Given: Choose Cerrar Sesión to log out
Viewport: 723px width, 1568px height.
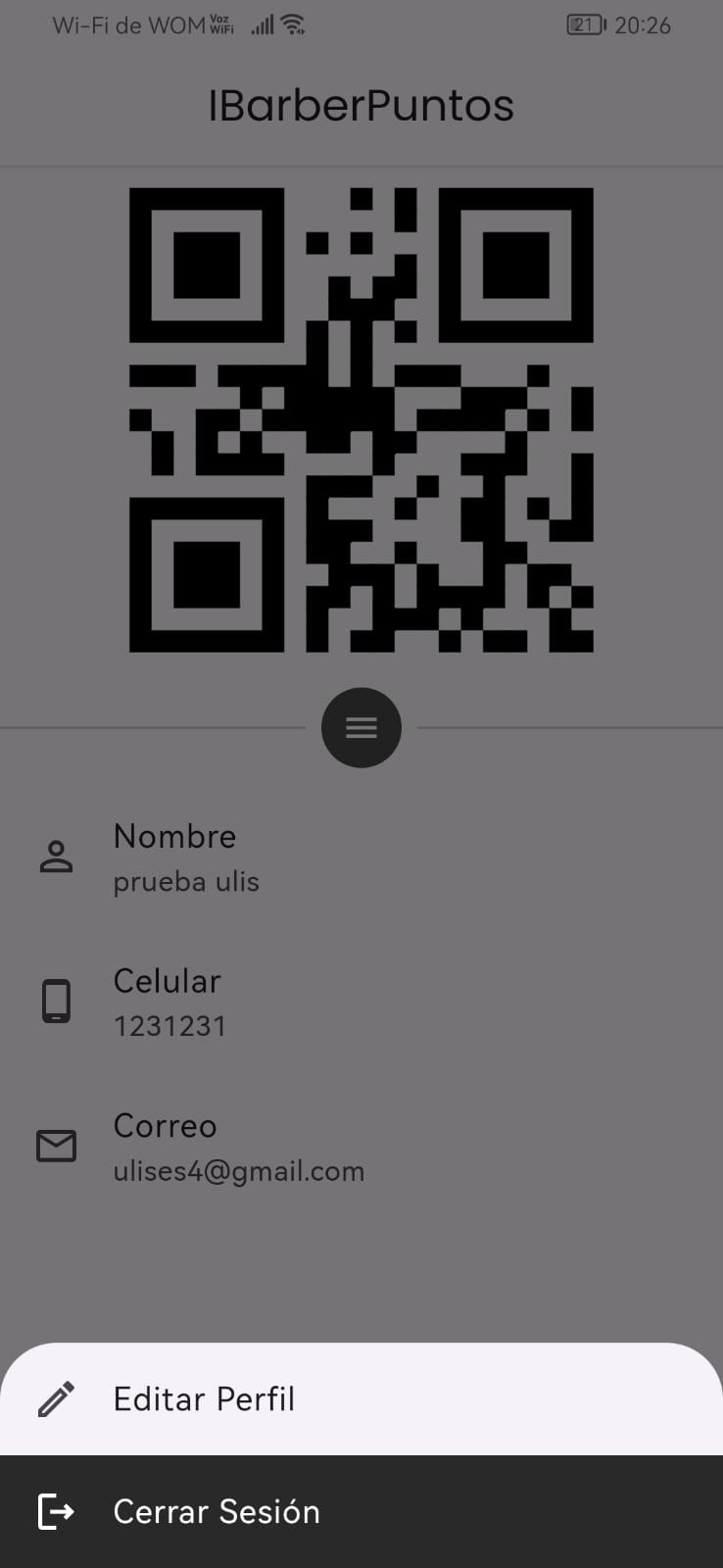Looking at the screenshot, I should (216, 1511).
